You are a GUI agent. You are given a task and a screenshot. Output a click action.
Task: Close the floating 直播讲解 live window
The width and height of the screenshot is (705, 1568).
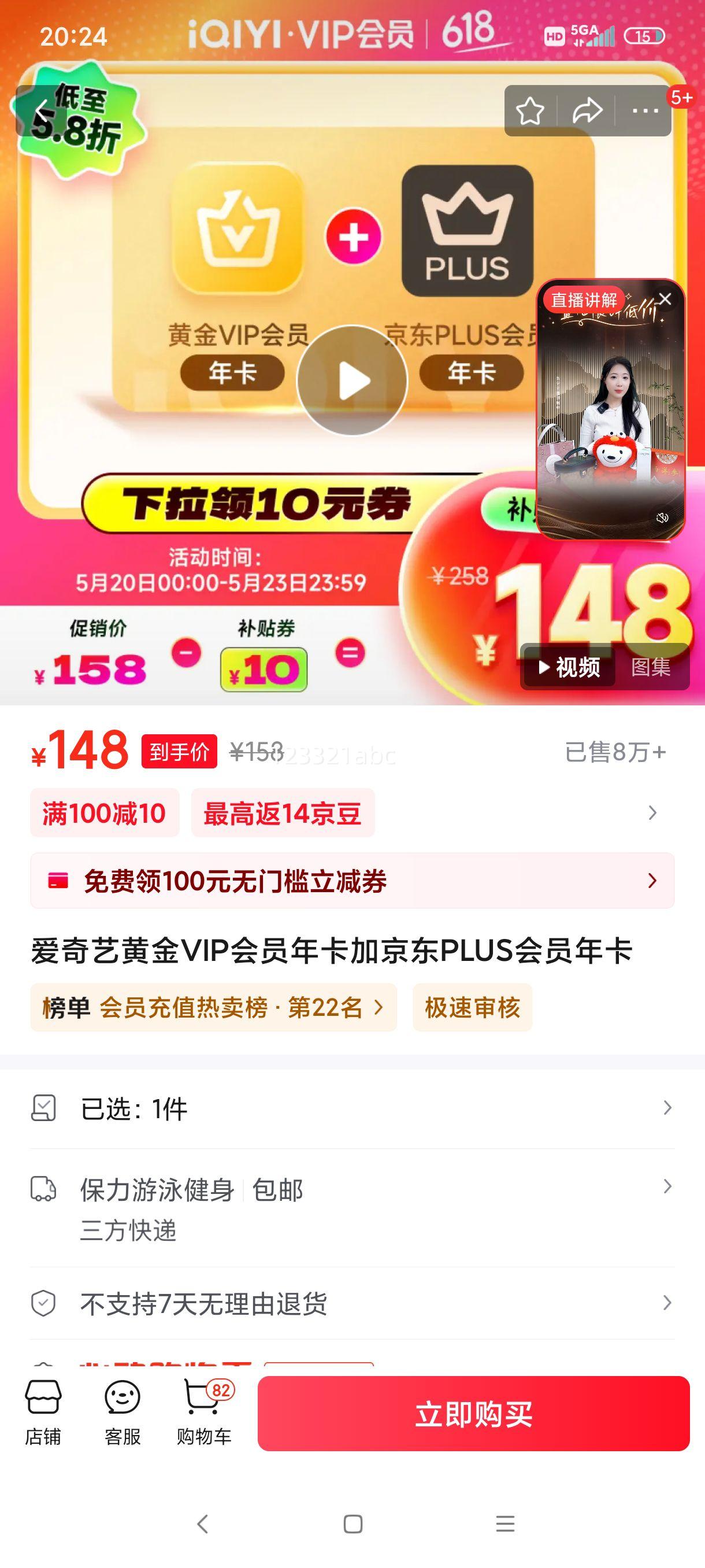[666, 299]
